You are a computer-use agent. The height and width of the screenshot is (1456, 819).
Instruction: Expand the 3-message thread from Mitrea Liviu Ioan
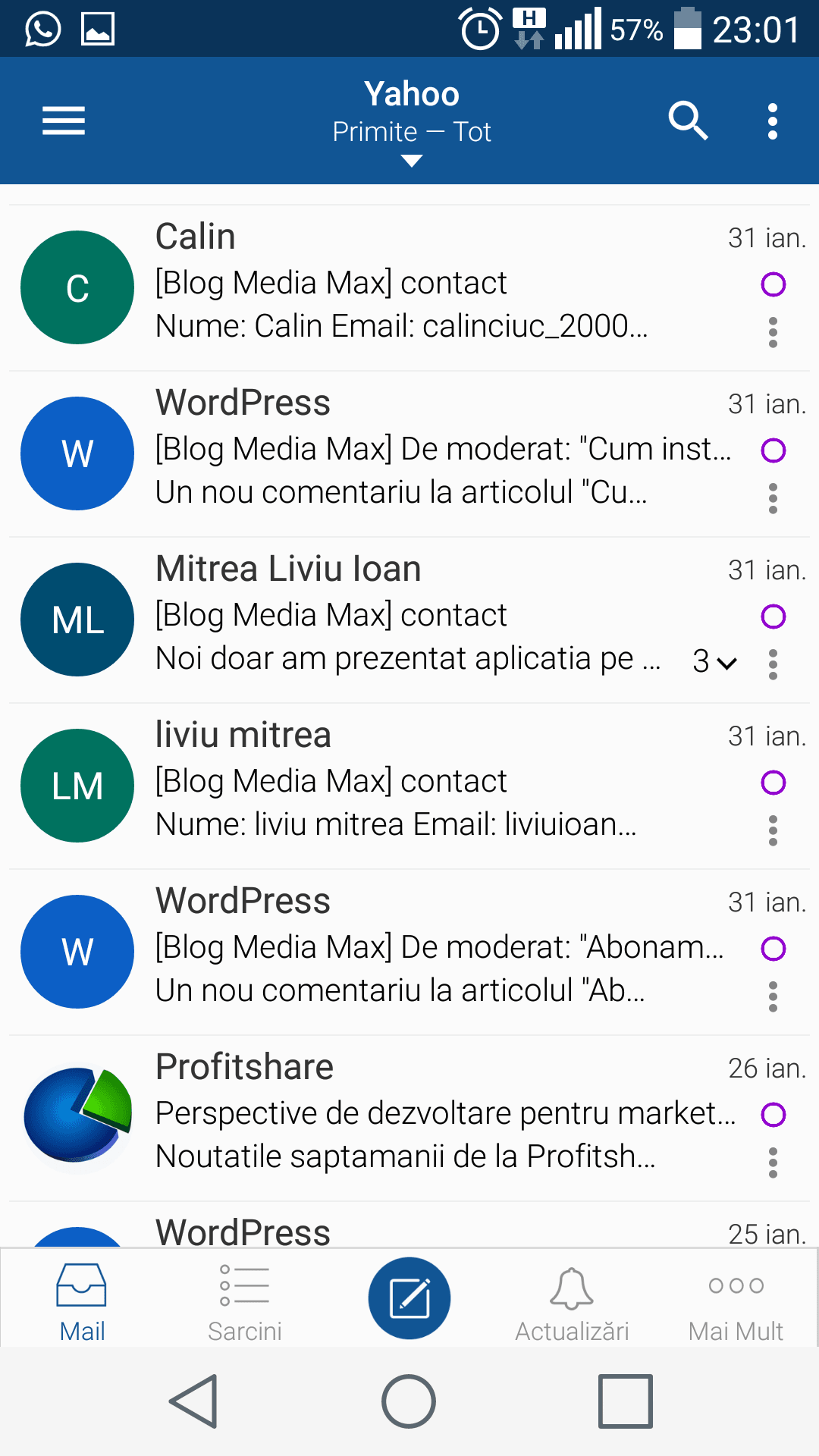[714, 662]
